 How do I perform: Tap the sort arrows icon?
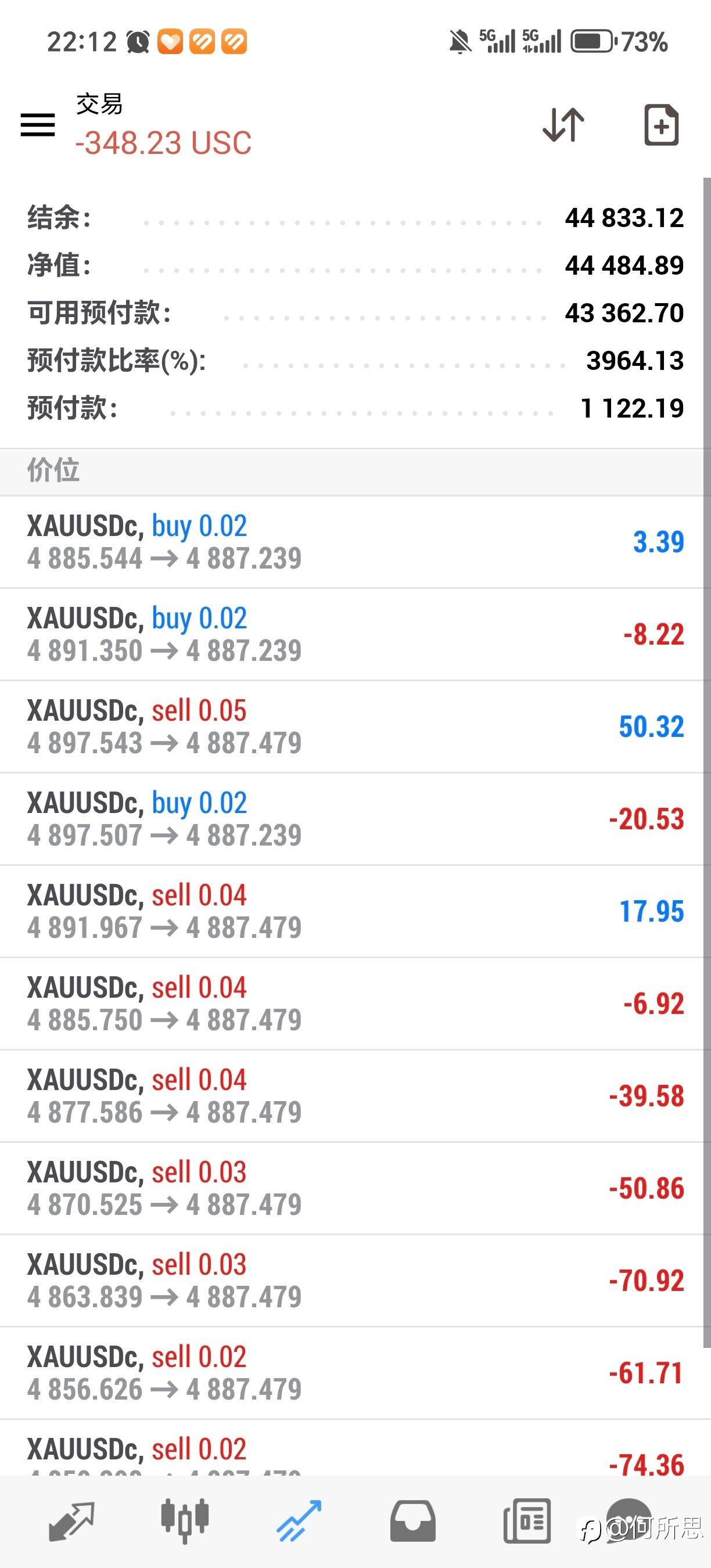(x=563, y=125)
